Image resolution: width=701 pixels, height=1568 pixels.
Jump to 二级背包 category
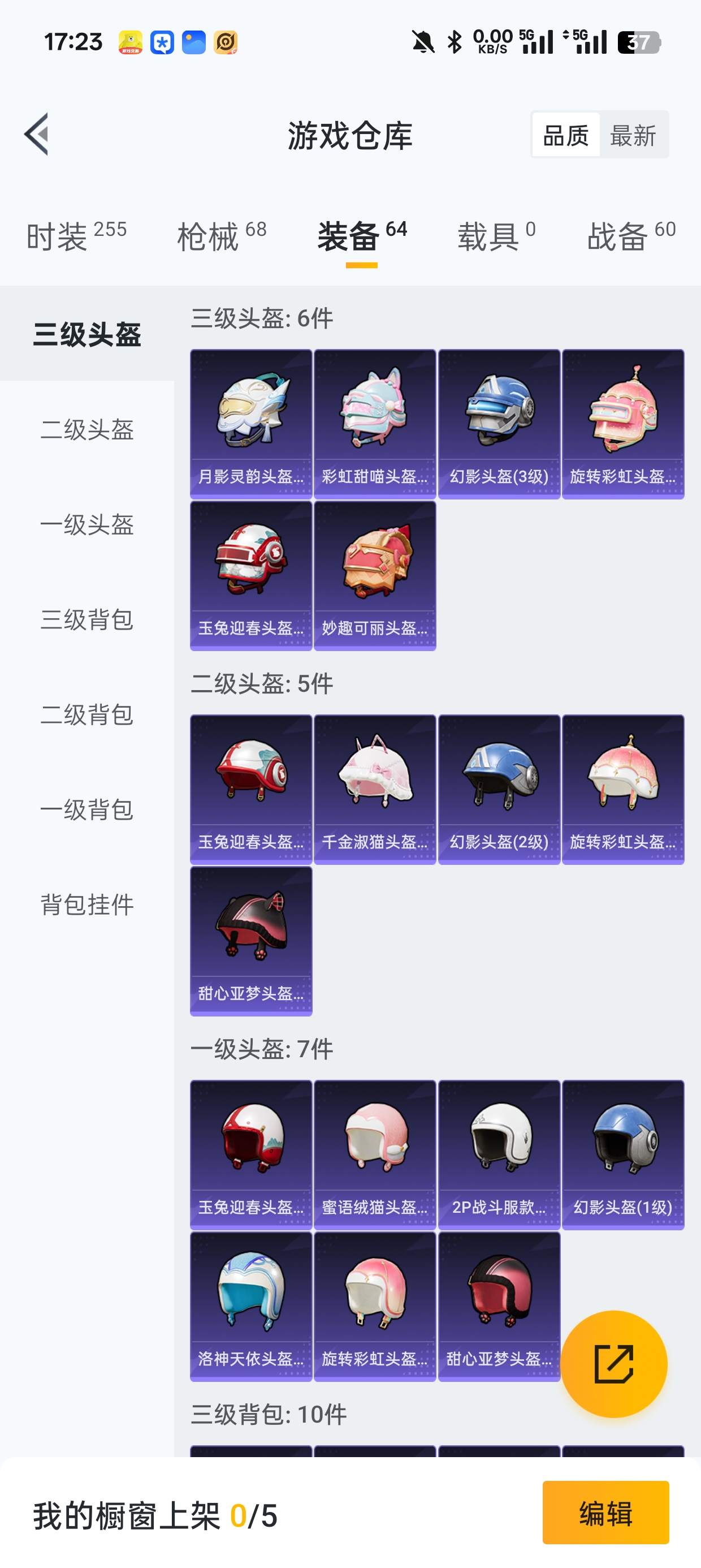pos(87,714)
